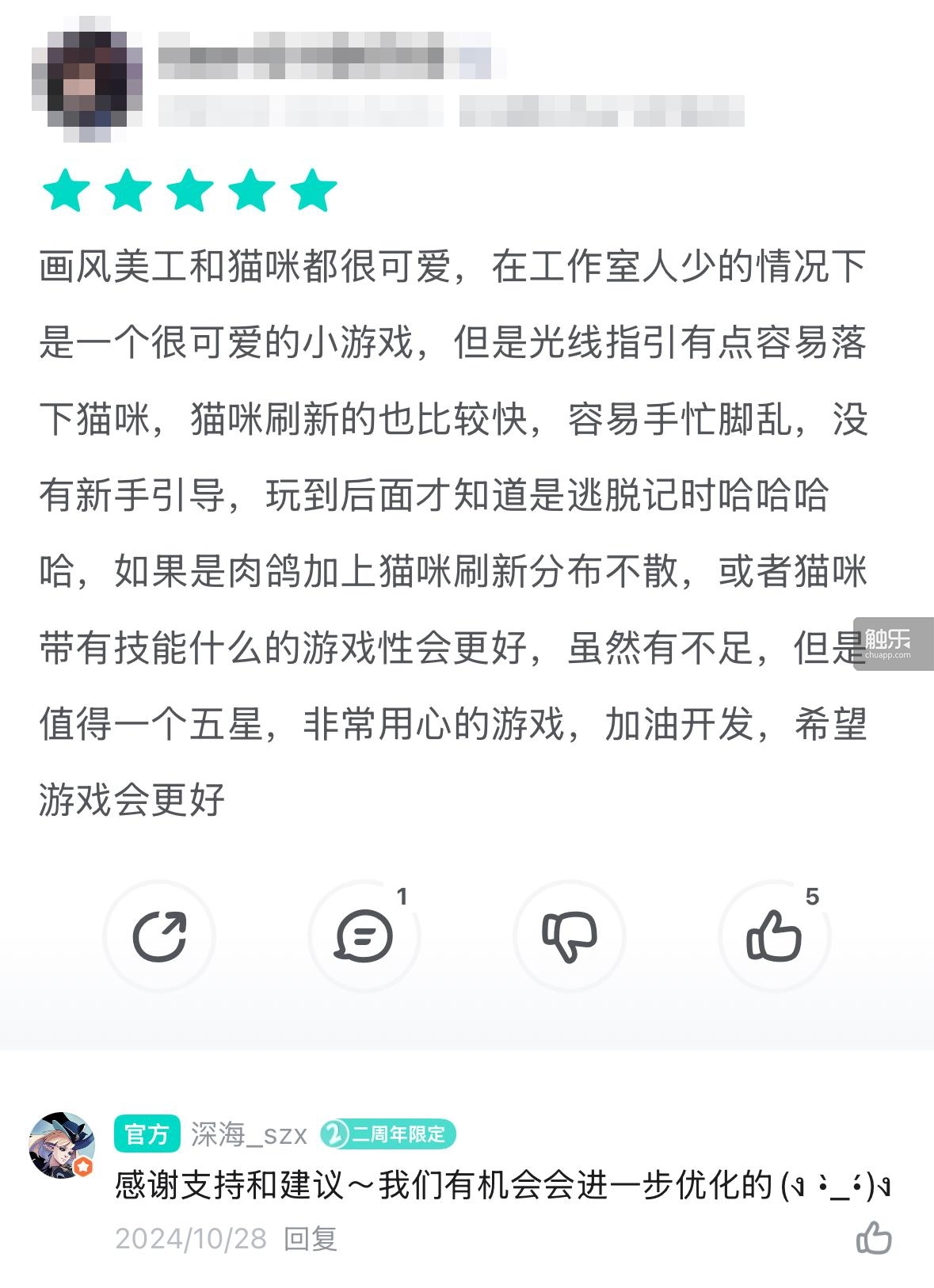
Task: Like the five-star review
Action: point(774,936)
